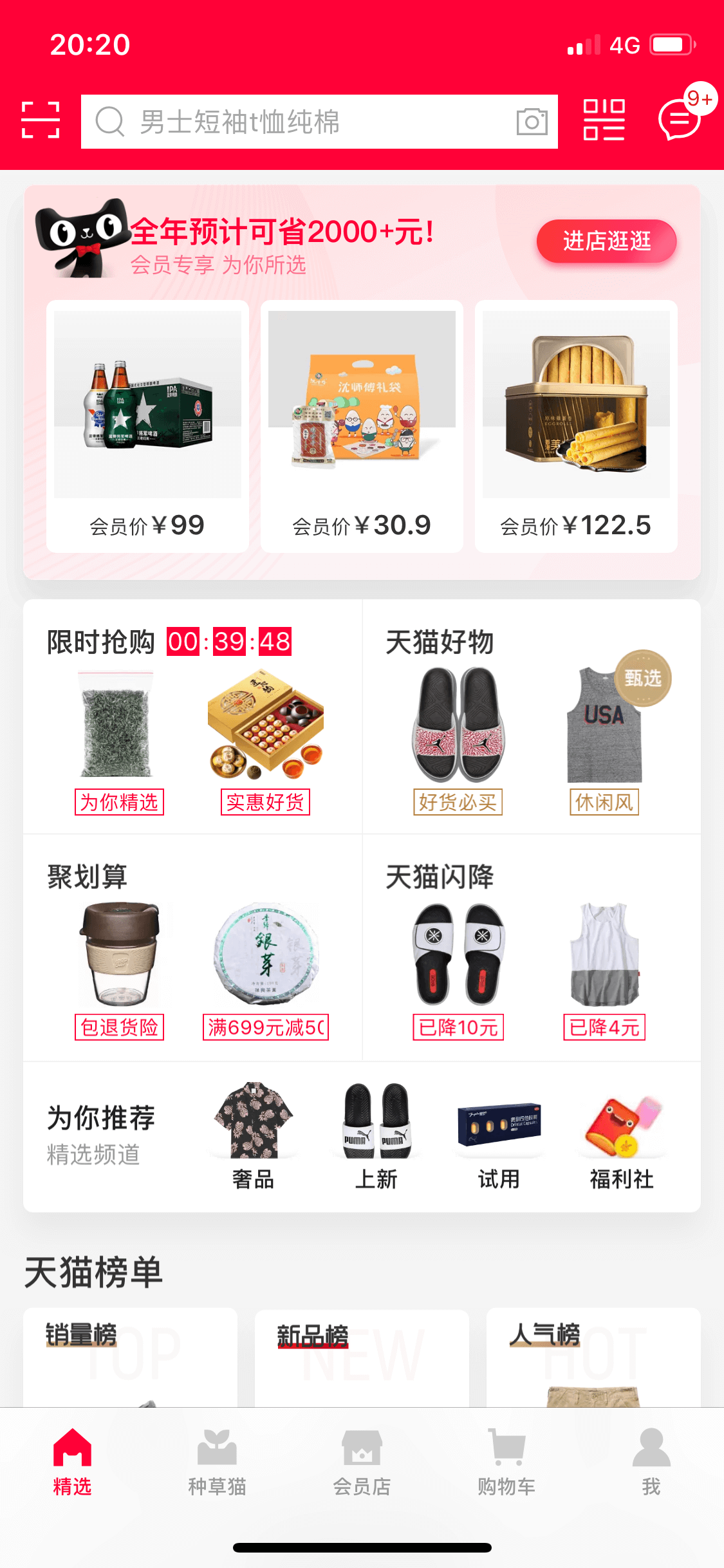Open the beer product at 会员价 ¥99
Viewport: 724px width, 1568px height.
click(x=147, y=426)
